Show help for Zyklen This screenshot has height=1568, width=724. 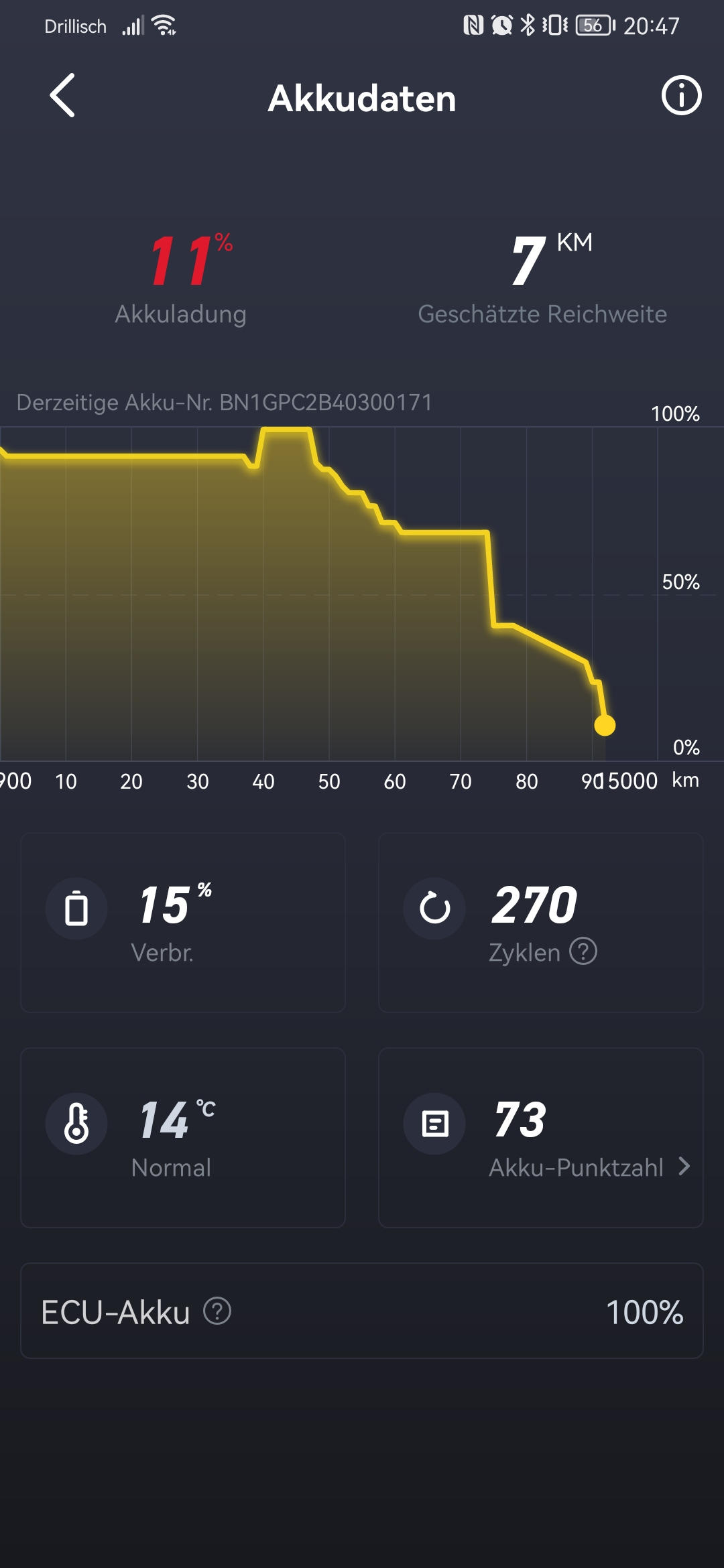pos(583,951)
